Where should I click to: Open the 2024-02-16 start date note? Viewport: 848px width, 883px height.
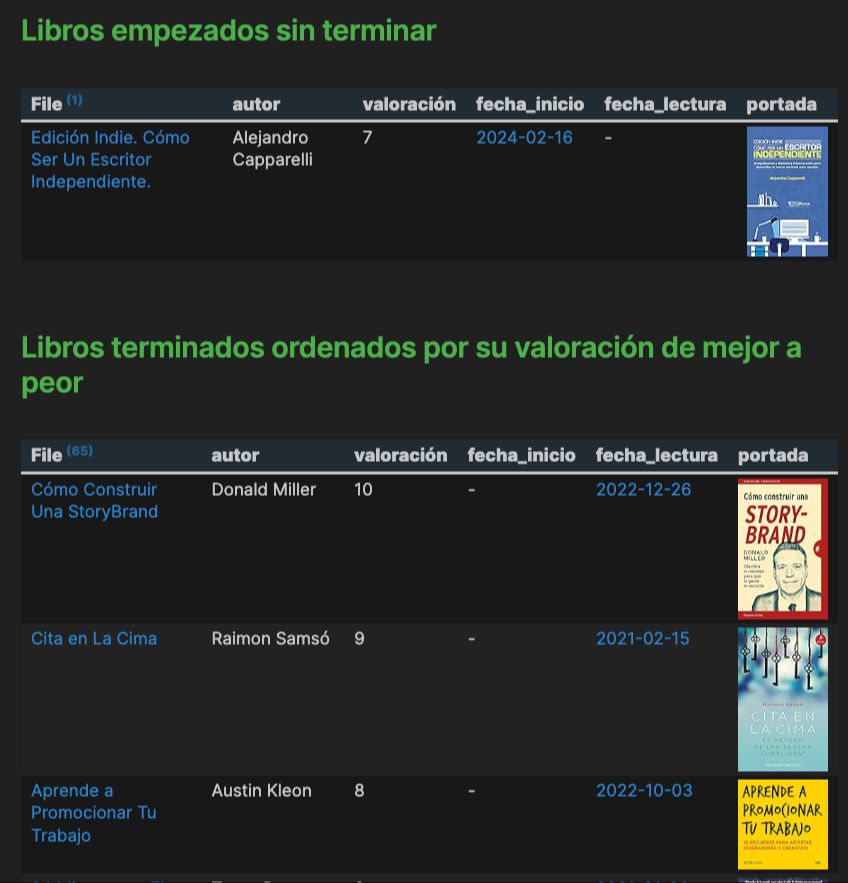(524, 138)
